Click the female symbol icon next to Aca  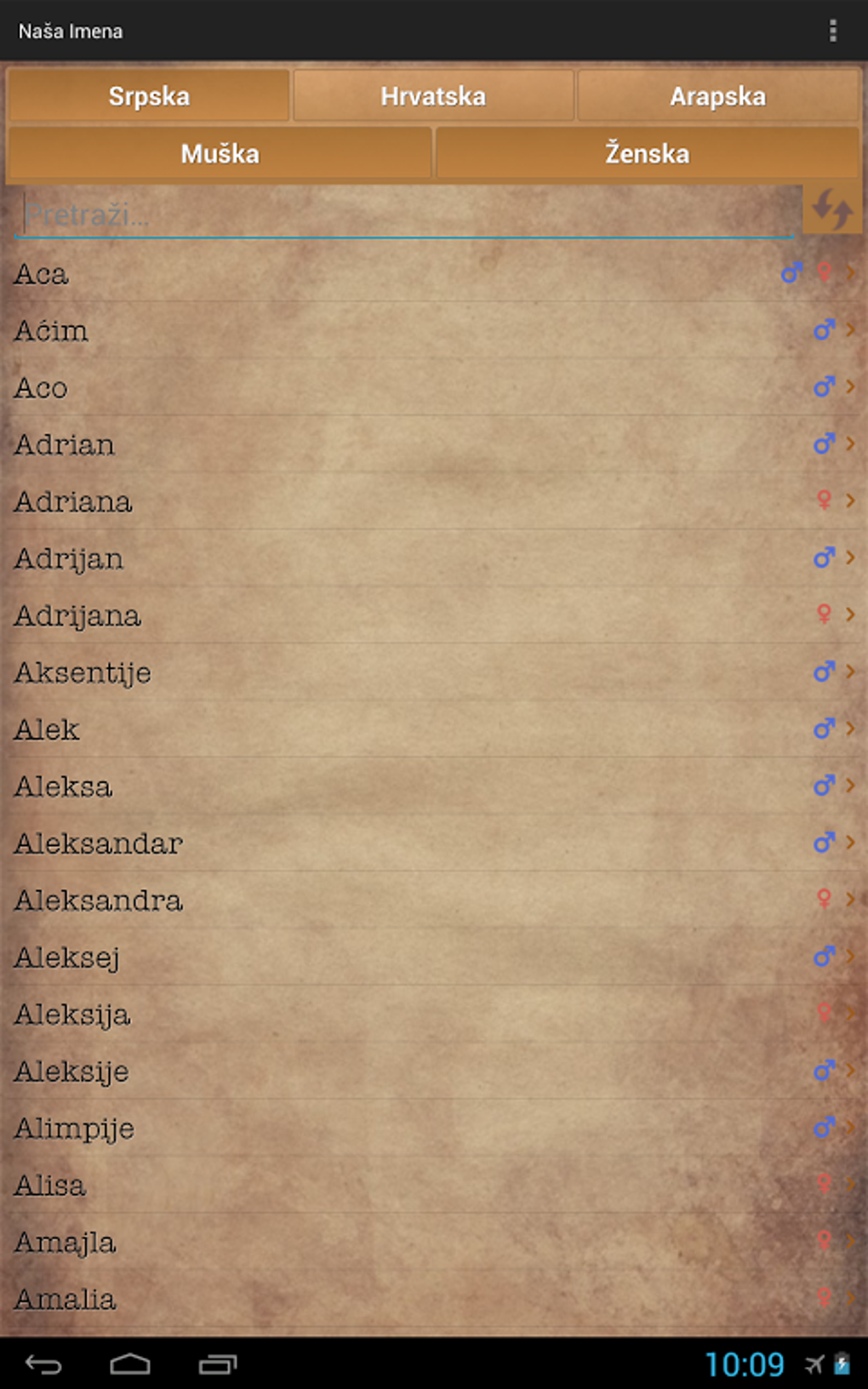[x=824, y=274]
